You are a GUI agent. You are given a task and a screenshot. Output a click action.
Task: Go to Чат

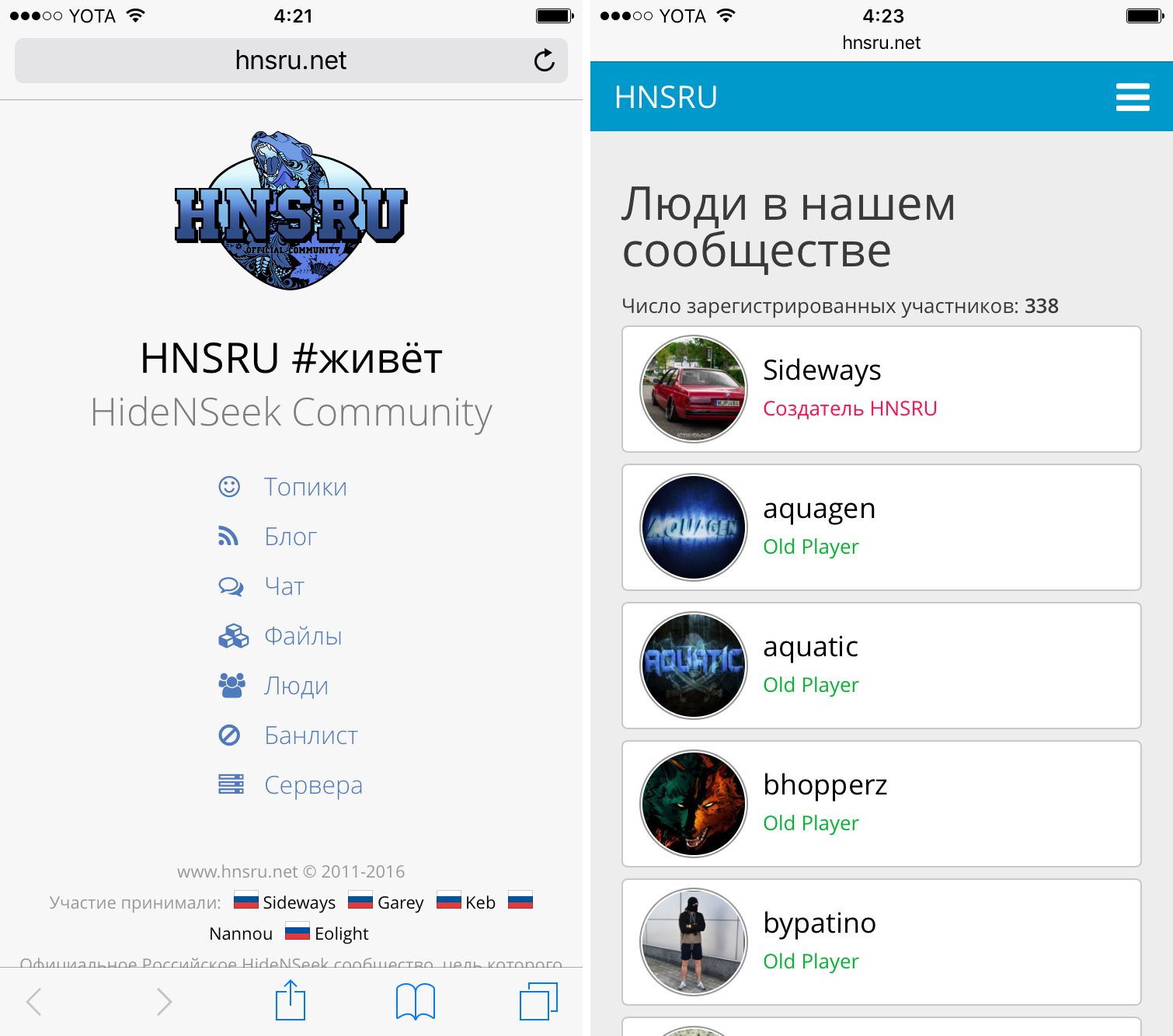pyautogui.click(x=284, y=586)
